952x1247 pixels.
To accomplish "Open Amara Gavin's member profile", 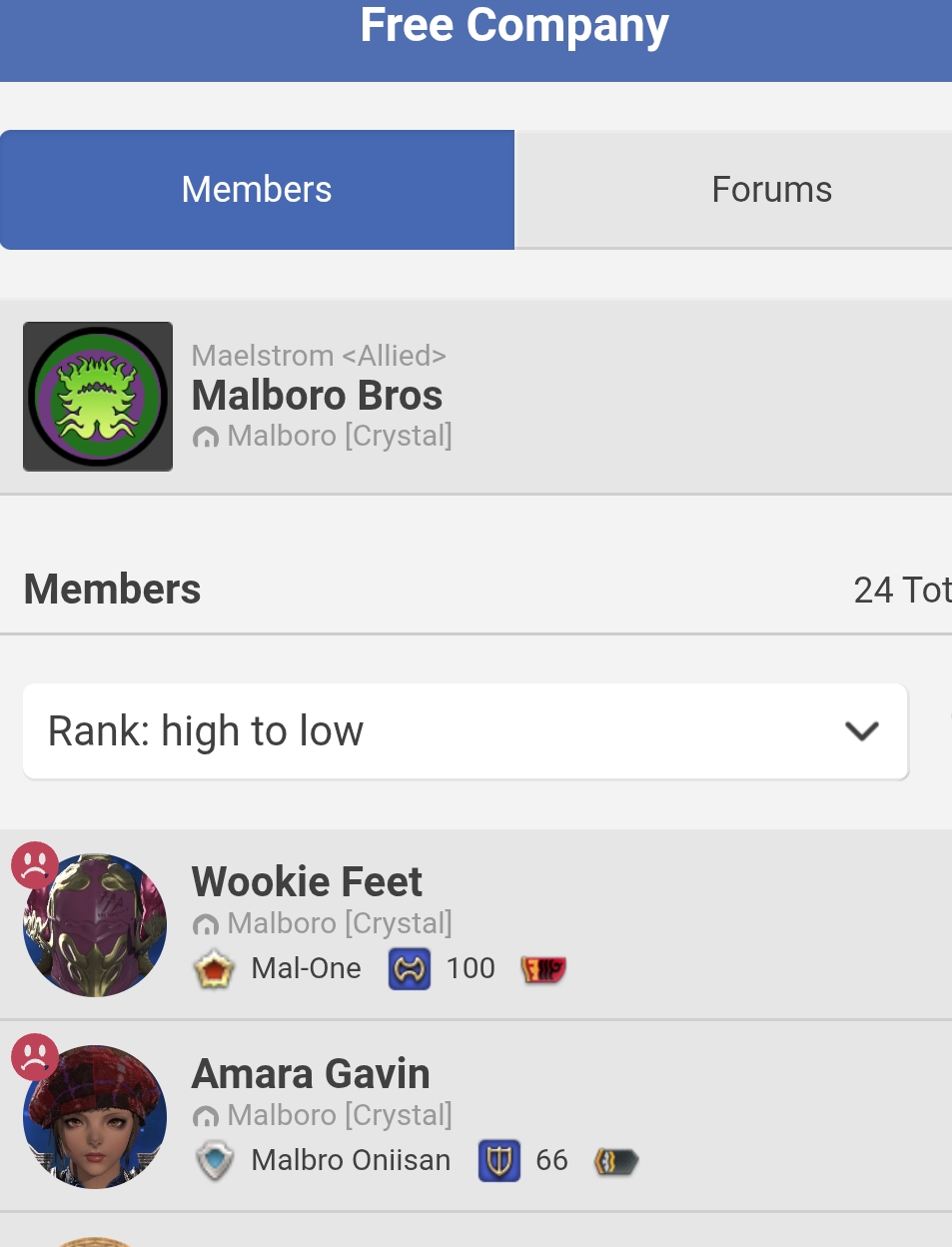I will pyautogui.click(x=311, y=1075).
